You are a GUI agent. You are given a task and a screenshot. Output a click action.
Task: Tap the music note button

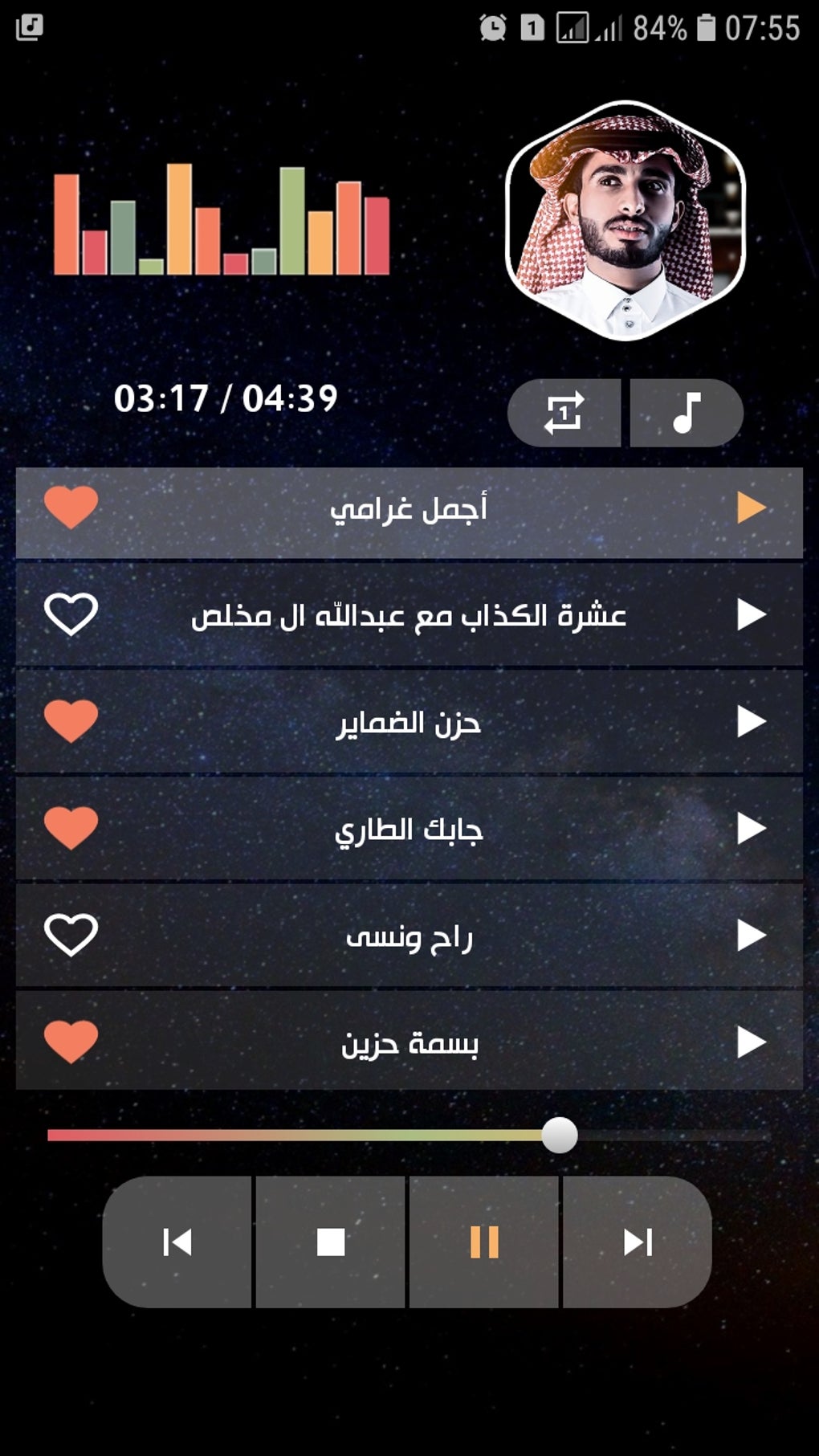coord(687,413)
